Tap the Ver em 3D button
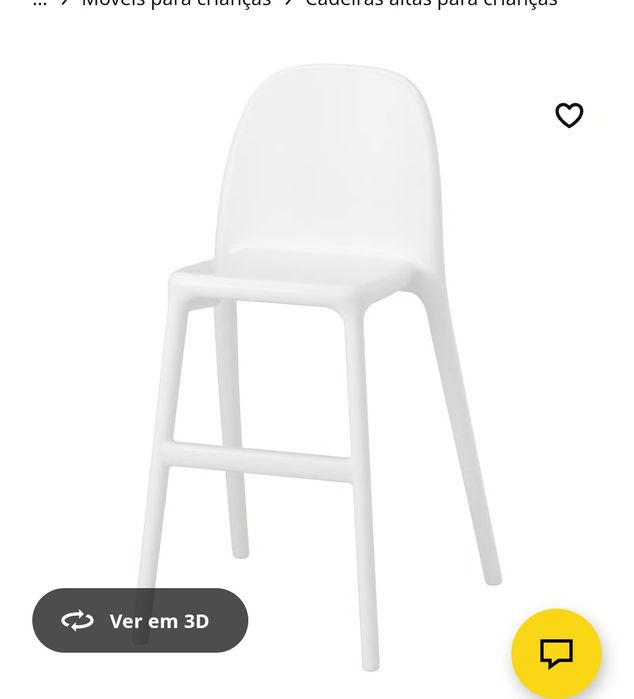The width and height of the screenshot is (634, 699). pyautogui.click(x=140, y=621)
